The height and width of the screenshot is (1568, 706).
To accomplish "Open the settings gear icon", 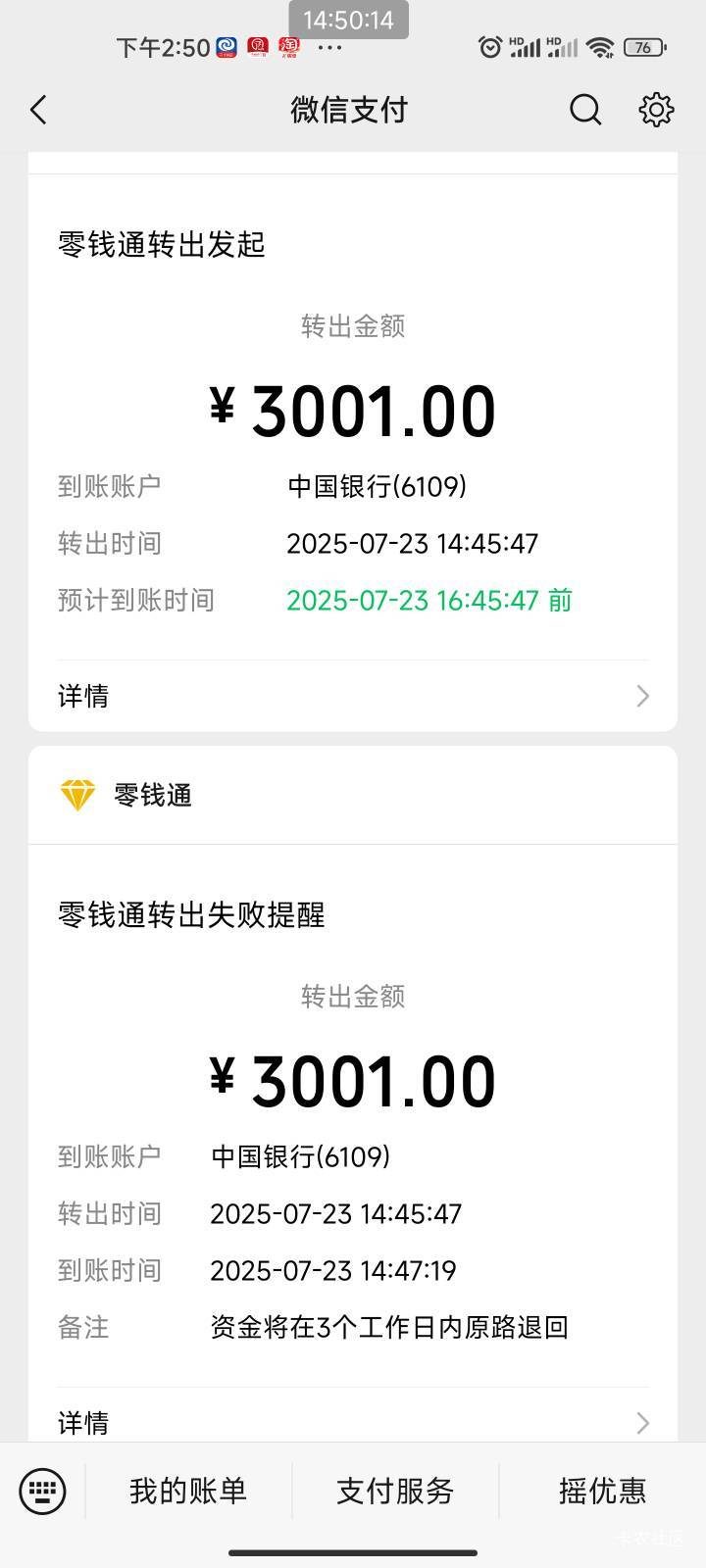I will pos(656,110).
